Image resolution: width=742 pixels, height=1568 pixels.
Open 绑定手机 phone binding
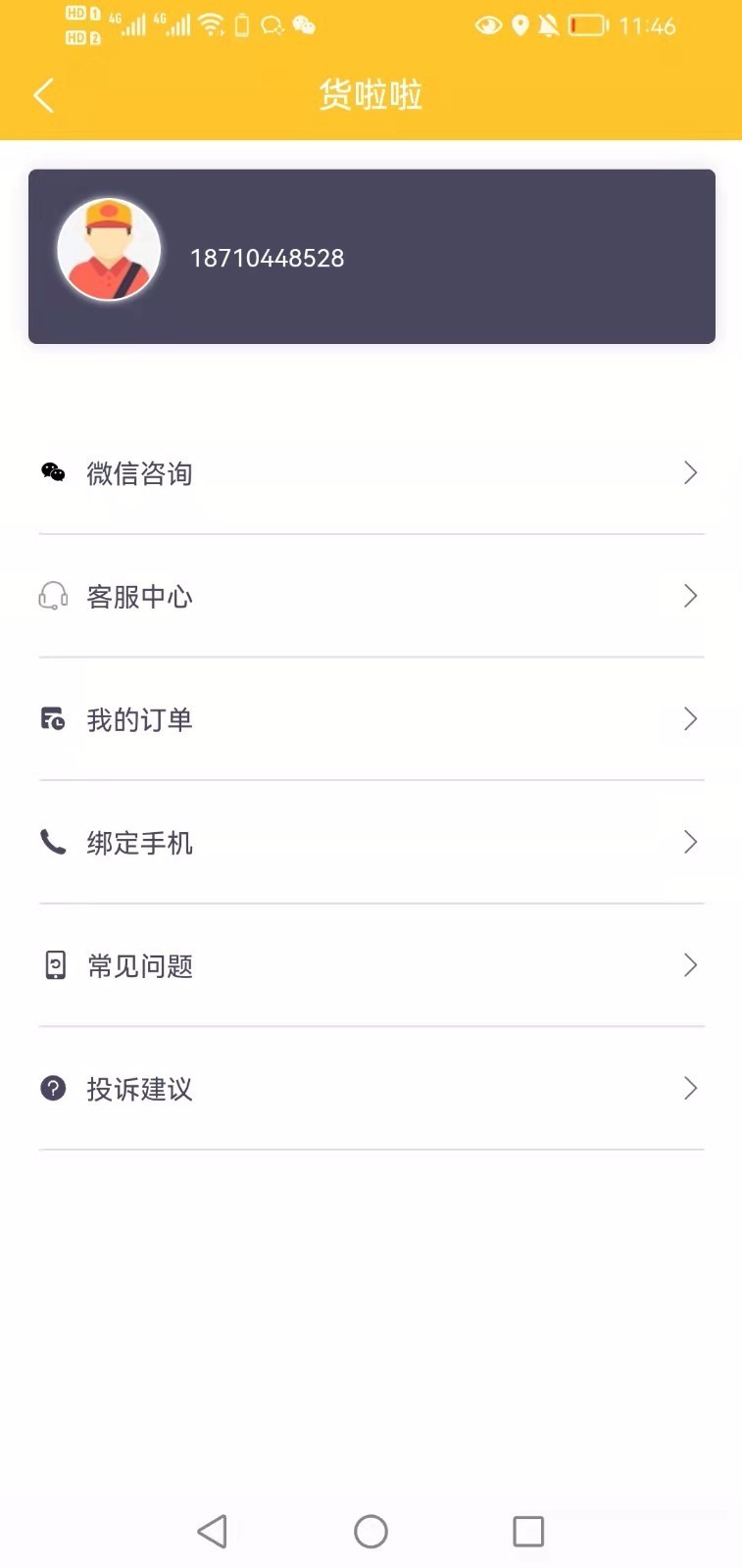(x=371, y=843)
